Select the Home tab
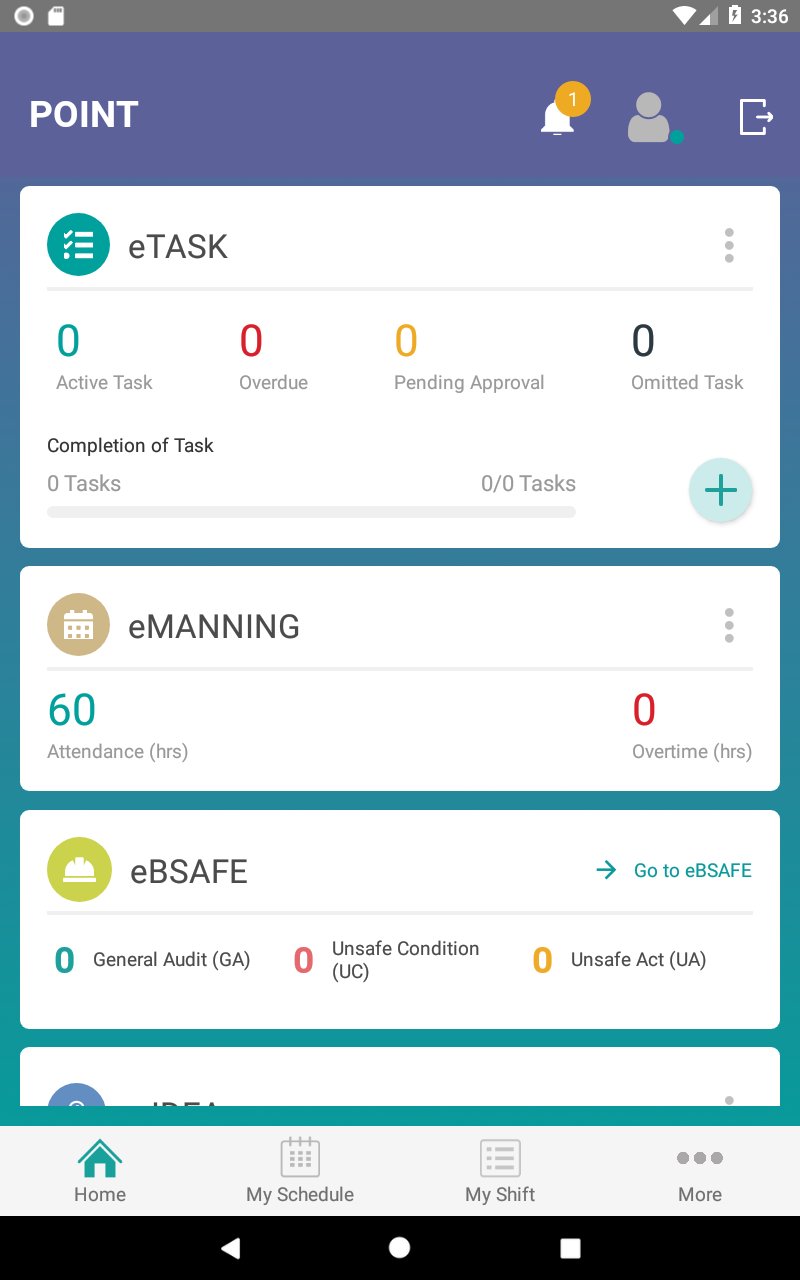This screenshot has height=1280, width=800. point(100,1170)
